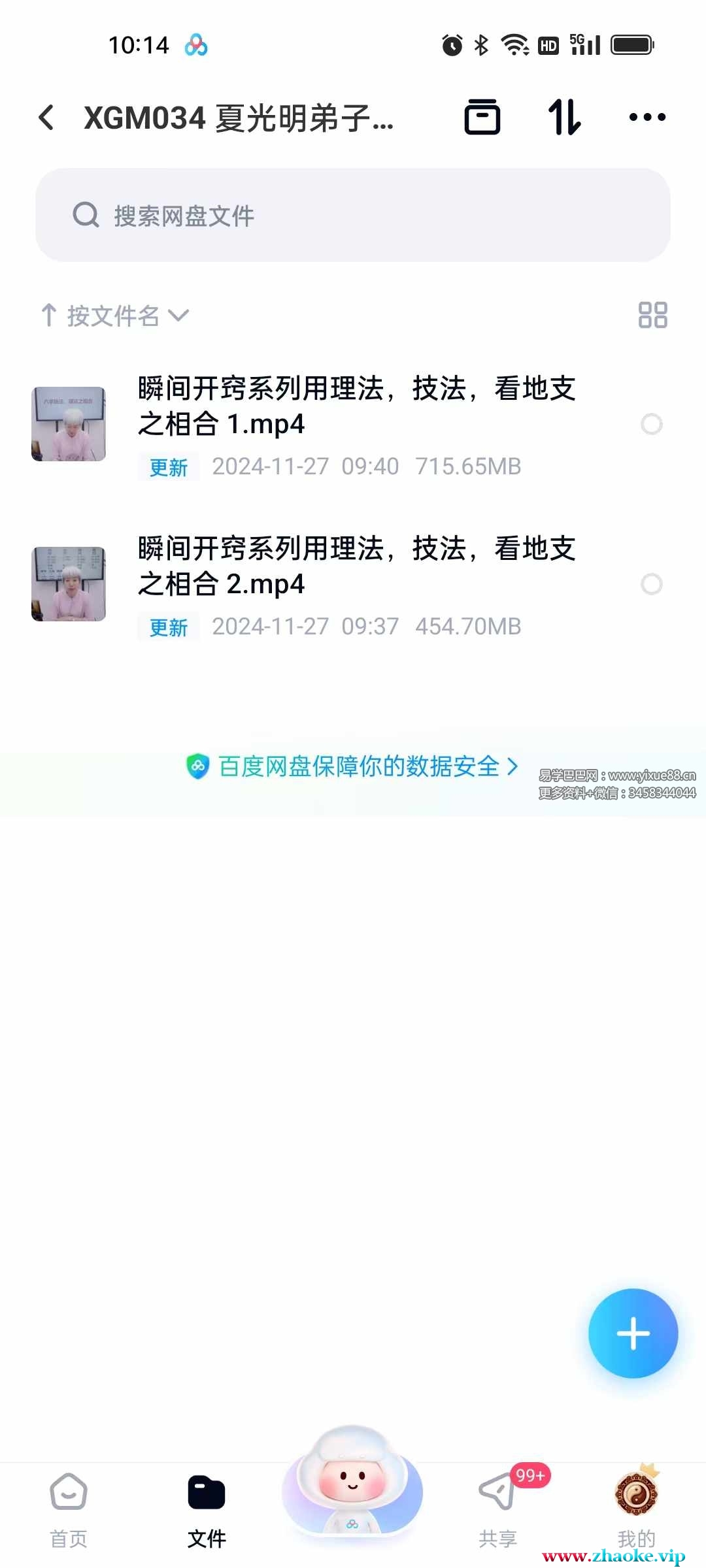706x1568 pixels.
Task: Open video 看地支之相合 1.mp4
Action: pos(356,406)
